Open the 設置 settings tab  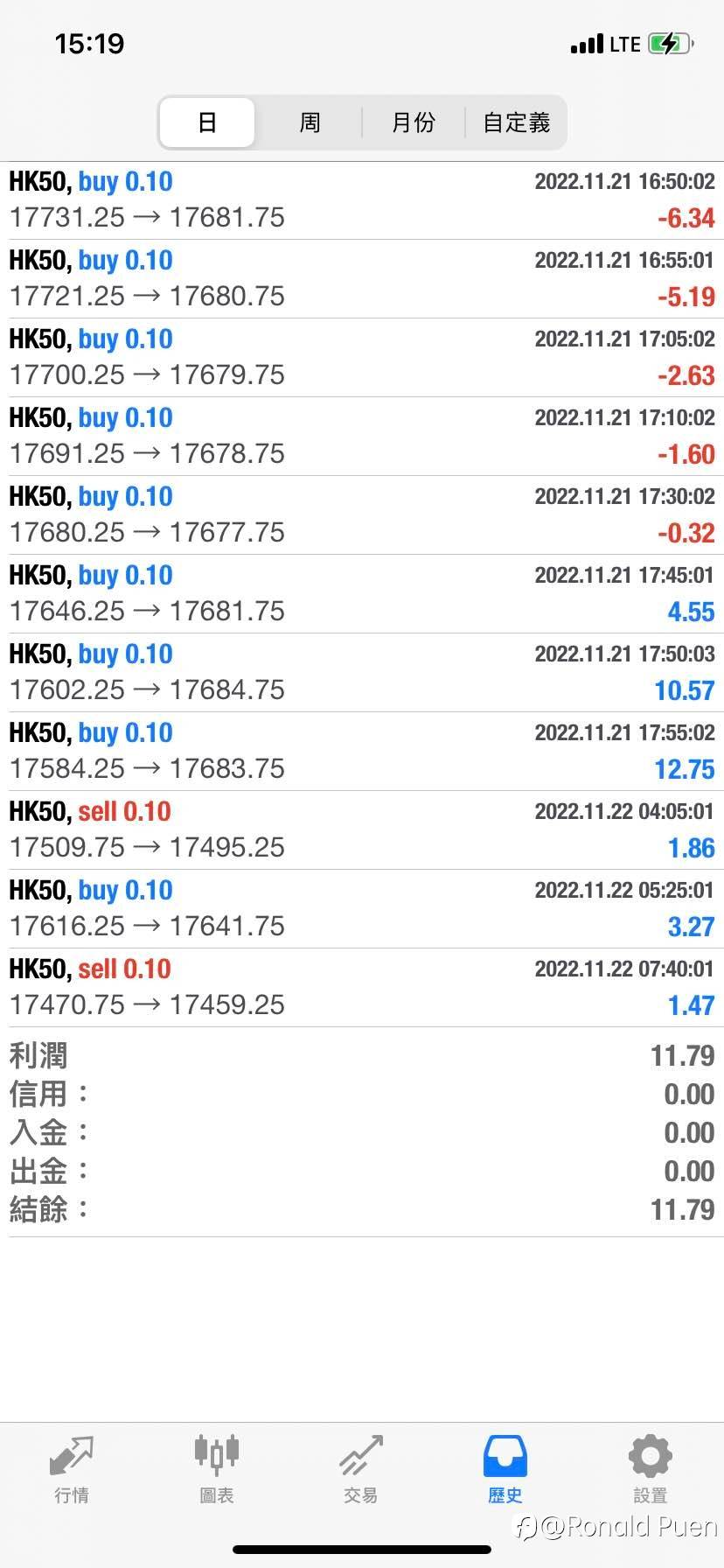[650, 1469]
